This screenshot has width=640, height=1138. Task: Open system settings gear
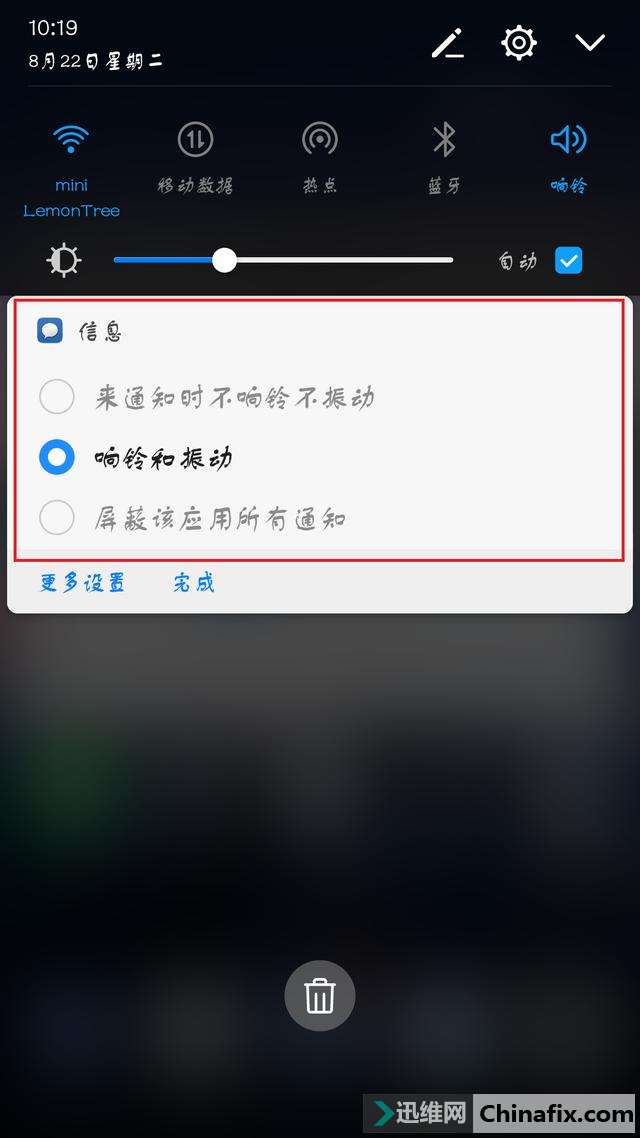(518, 43)
